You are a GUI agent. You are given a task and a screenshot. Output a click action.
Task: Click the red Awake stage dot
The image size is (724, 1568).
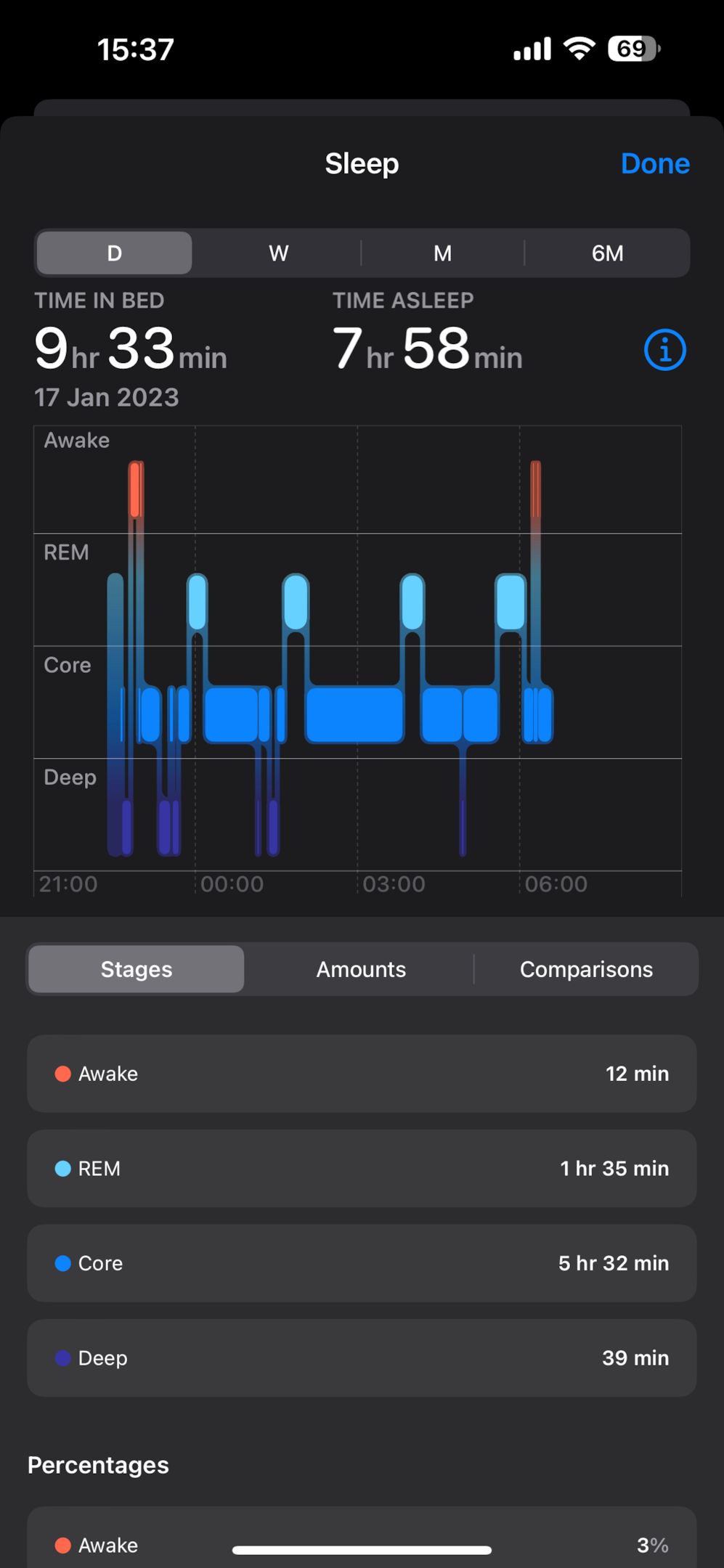[x=63, y=1074]
